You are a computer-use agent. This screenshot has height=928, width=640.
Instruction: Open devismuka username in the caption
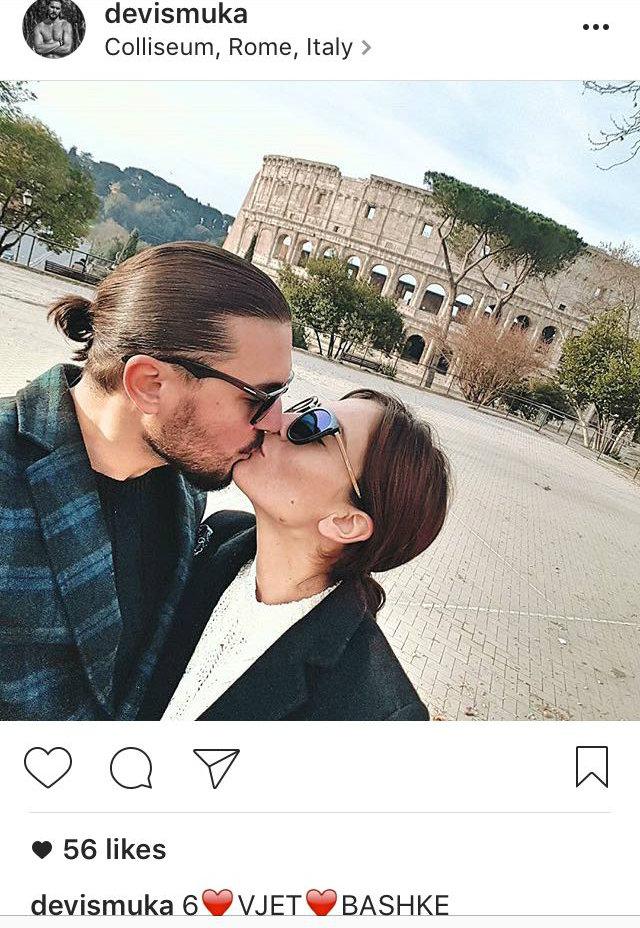(102, 905)
